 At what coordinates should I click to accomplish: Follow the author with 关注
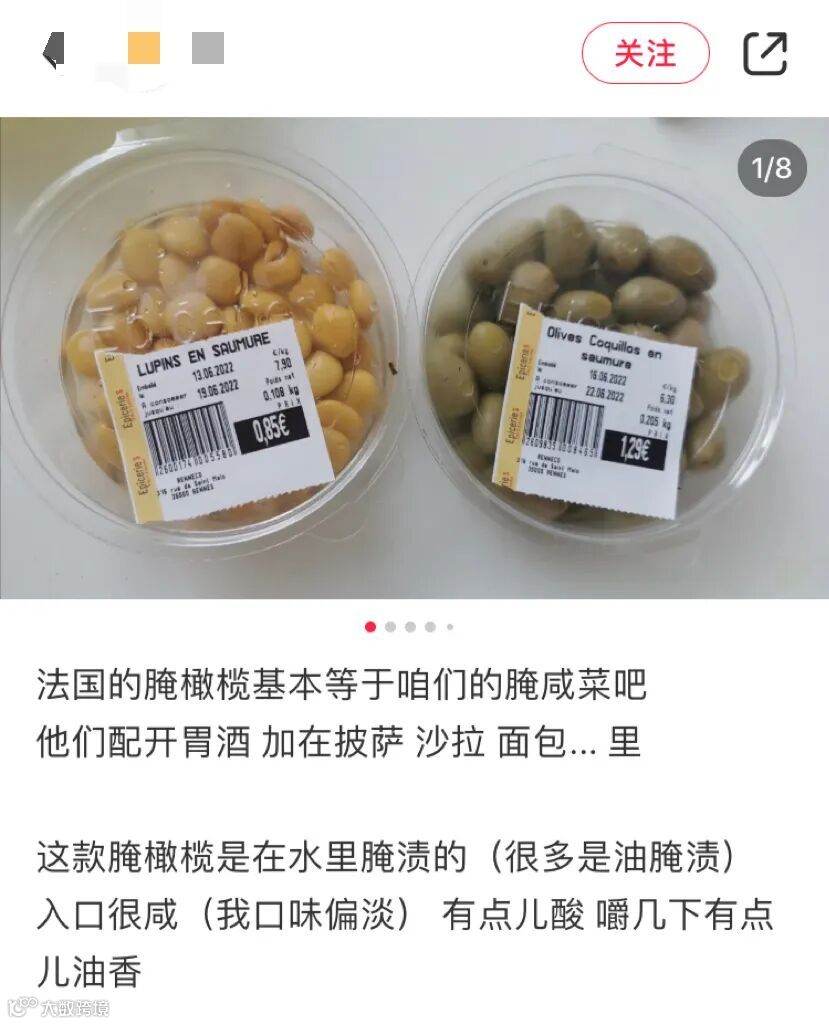(645, 53)
